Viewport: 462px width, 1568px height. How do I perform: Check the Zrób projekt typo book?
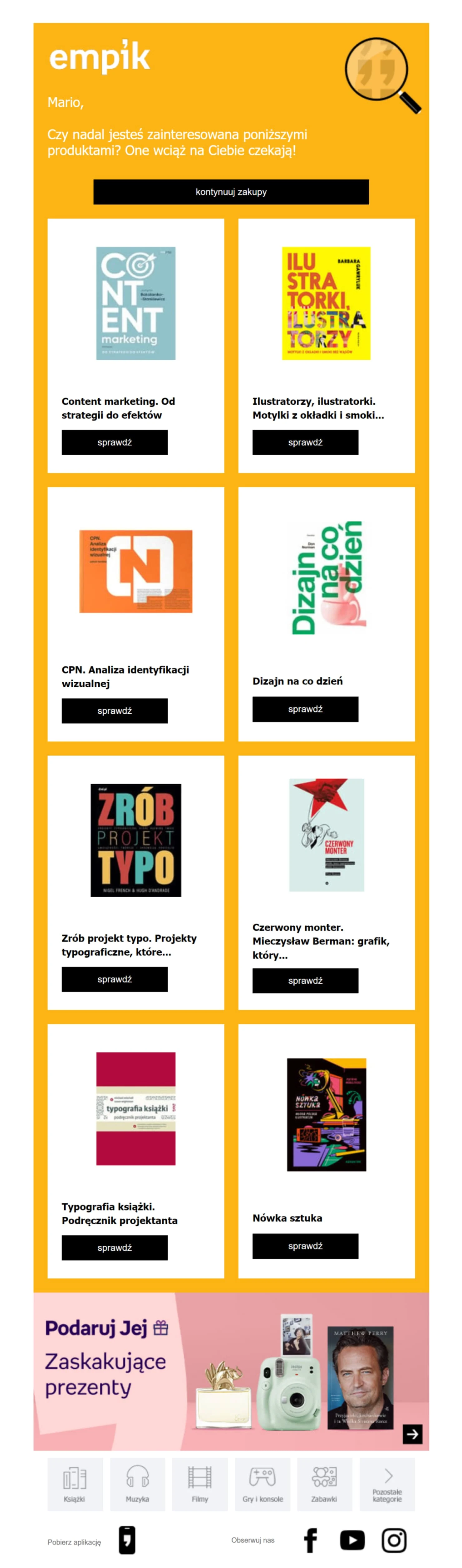115,979
